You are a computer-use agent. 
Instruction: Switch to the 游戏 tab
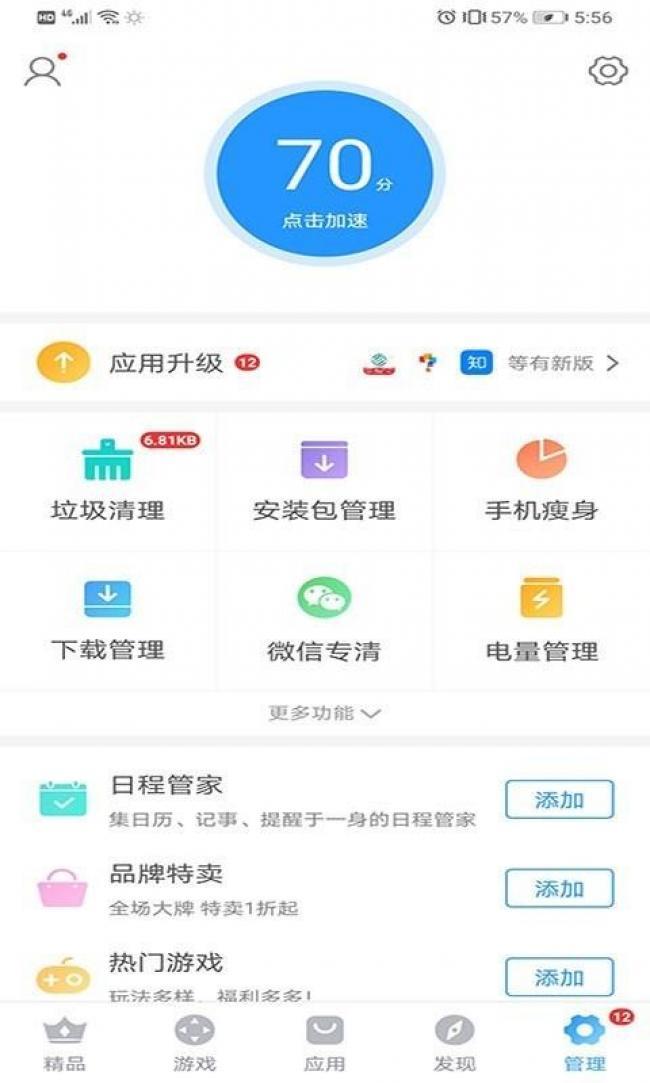pos(194,1043)
